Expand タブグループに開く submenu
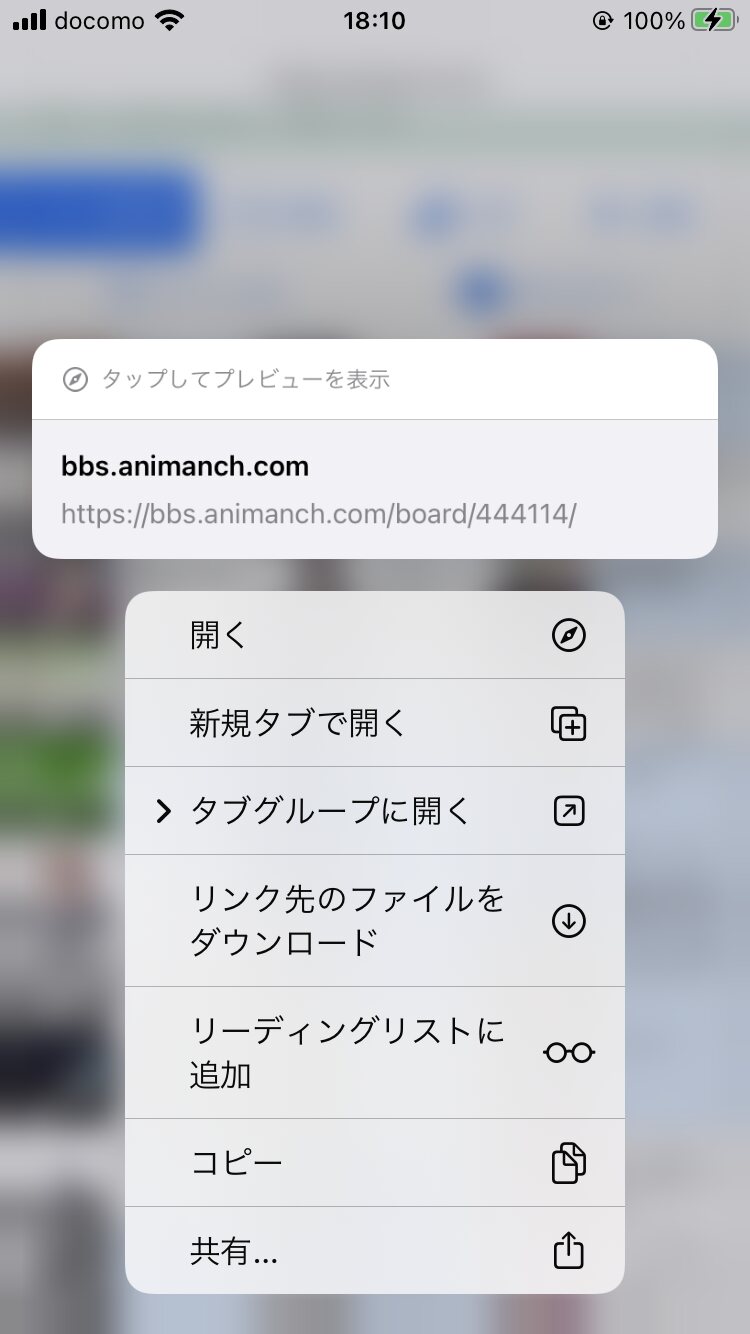The image size is (750, 1334). pos(374,811)
